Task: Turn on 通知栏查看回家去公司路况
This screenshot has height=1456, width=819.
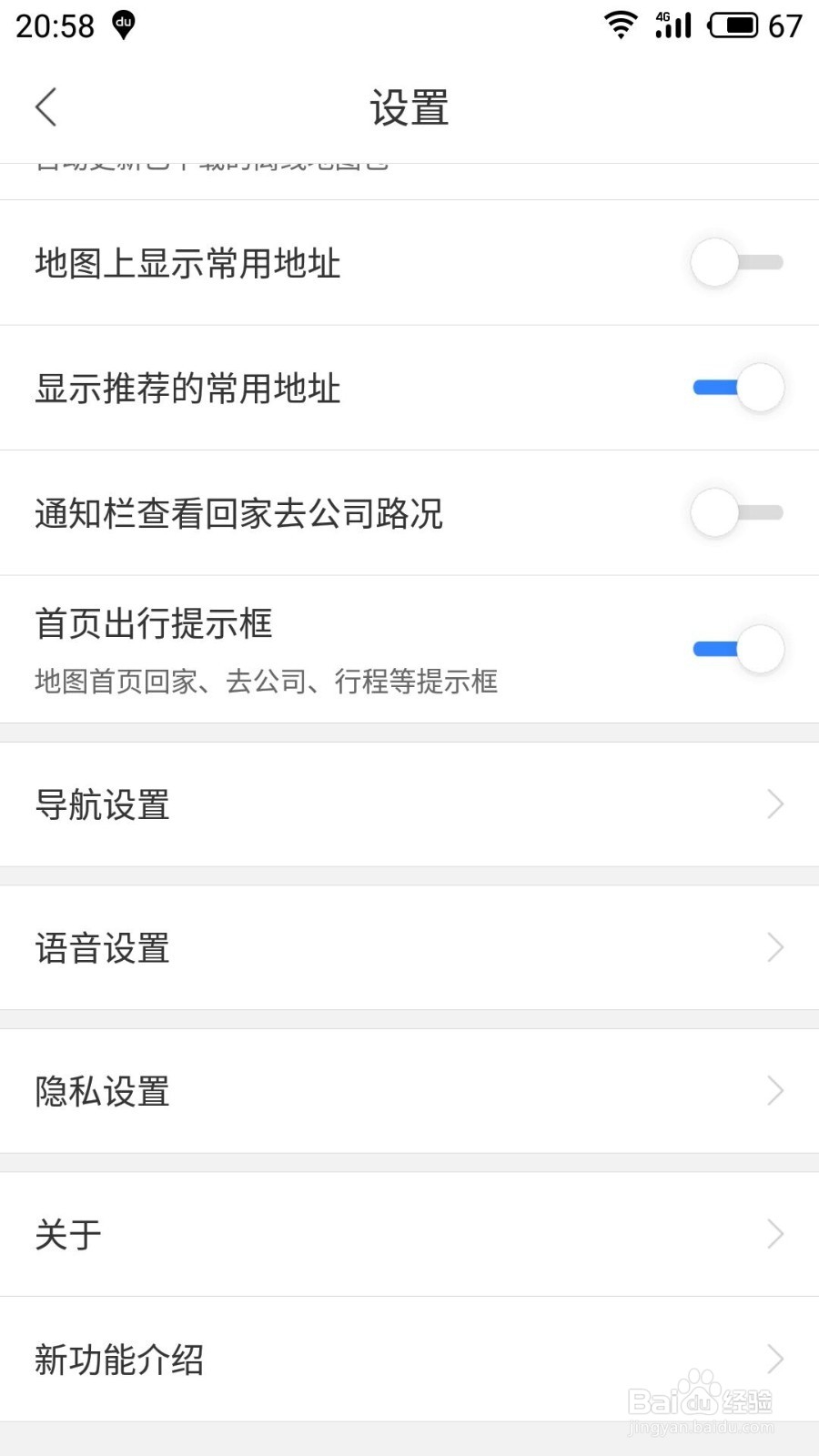Action: (x=737, y=513)
